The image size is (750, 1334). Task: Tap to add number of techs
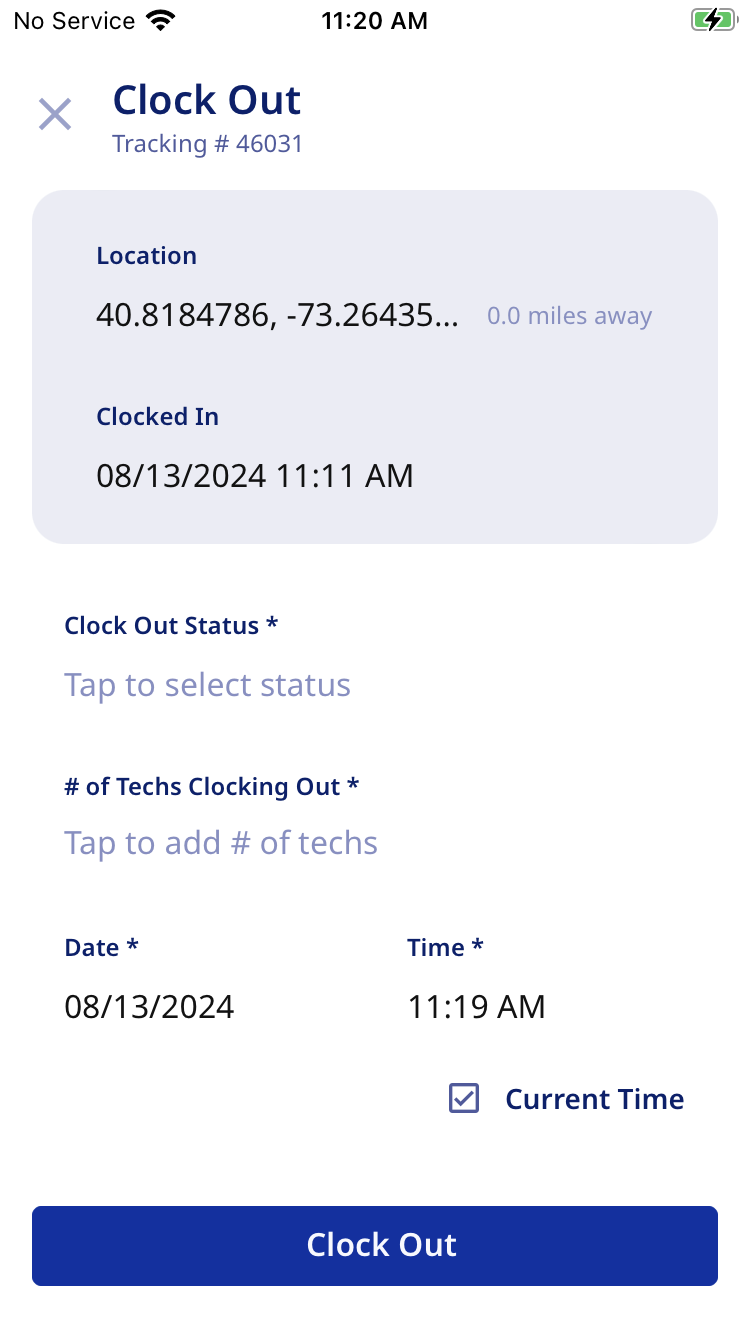pos(221,843)
